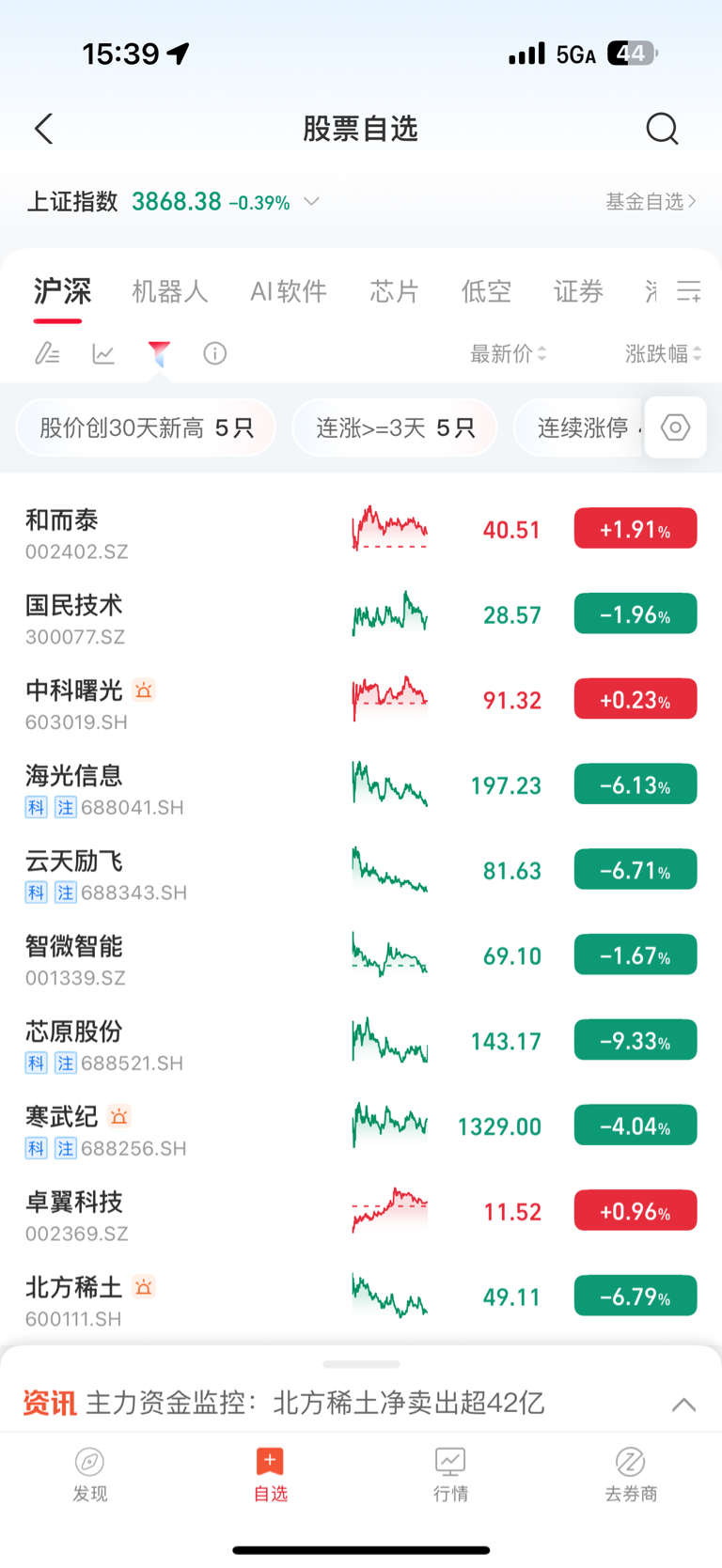Image resolution: width=722 pixels, height=1568 pixels.
Task: Switch to the 行情 bottom tab
Action: 450,1474
